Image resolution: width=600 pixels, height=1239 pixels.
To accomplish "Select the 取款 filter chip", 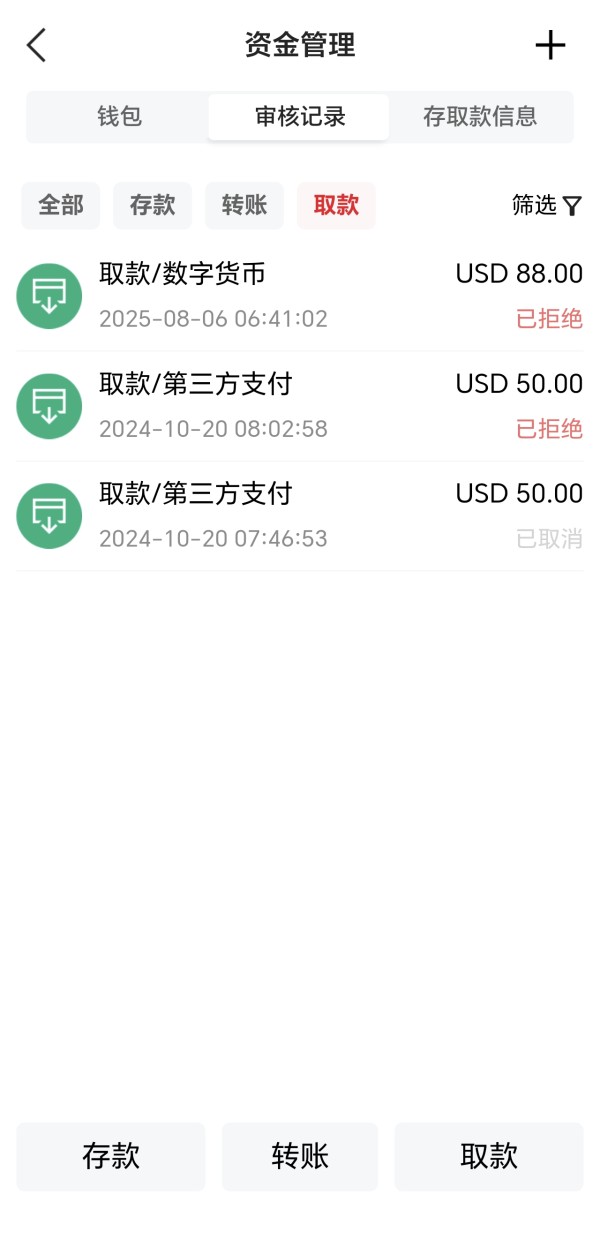I will [x=336, y=205].
